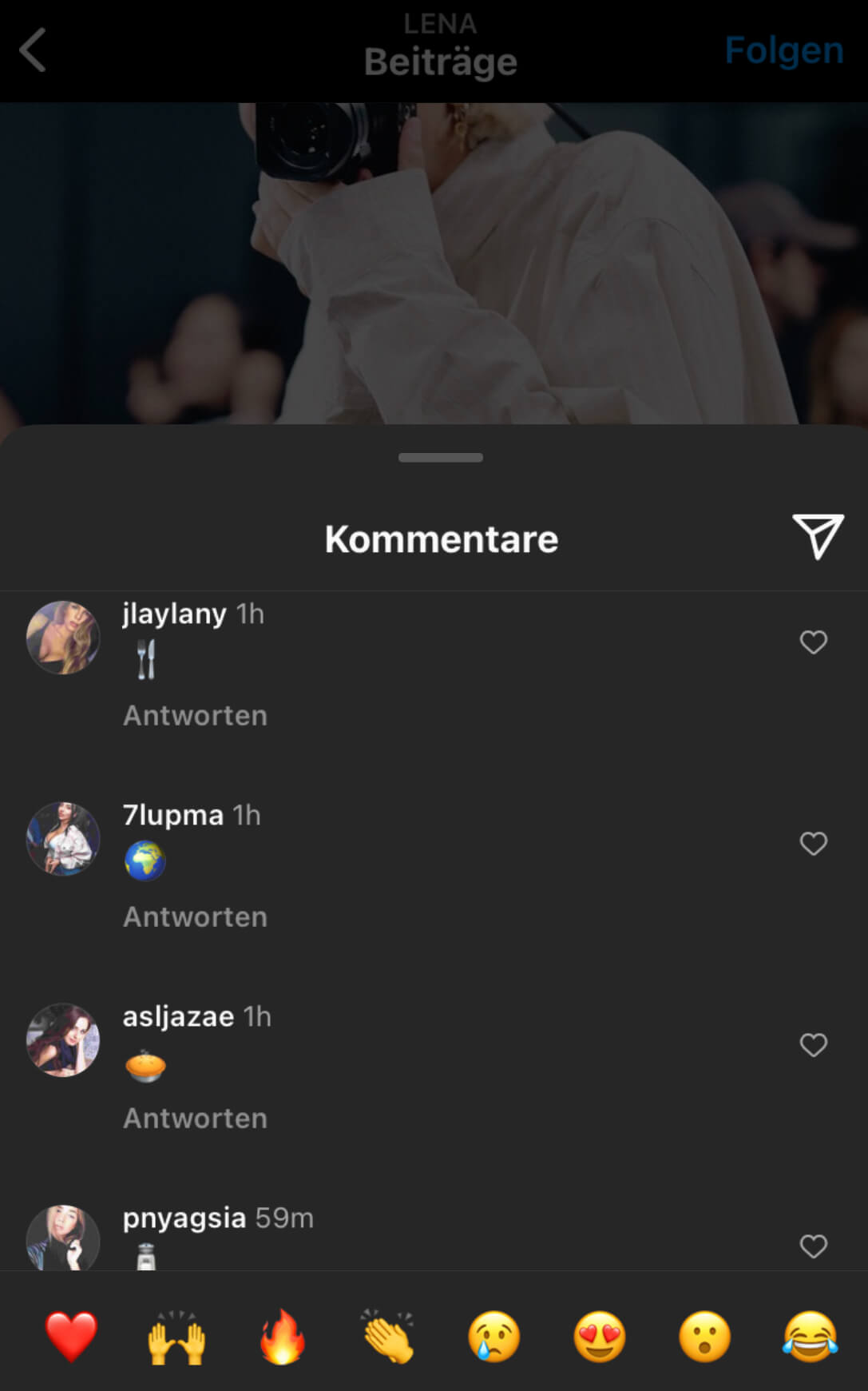Insert the laughing tears emoji
Screen dimensions: 868x1391
[810, 1337]
